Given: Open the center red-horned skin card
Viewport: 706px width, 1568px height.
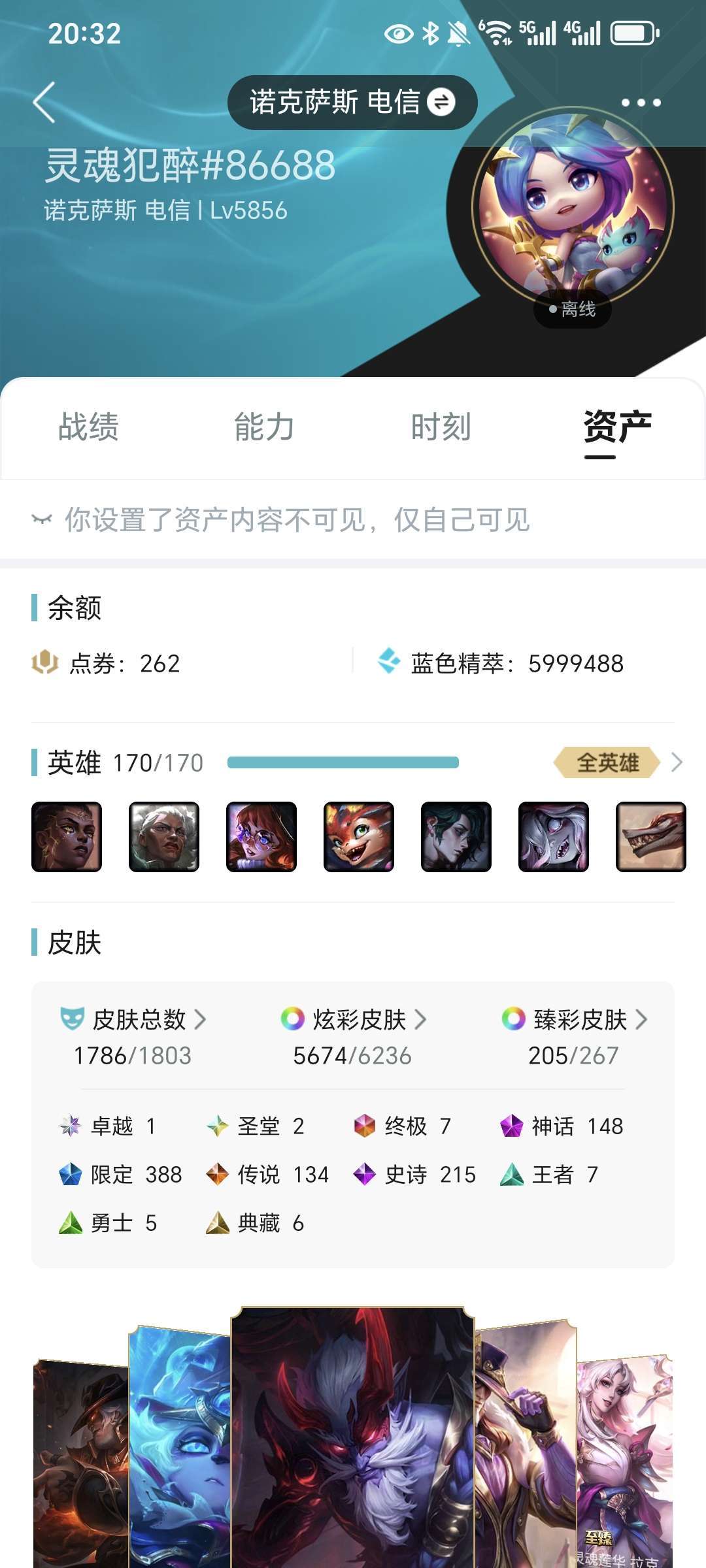Looking at the screenshot, I should tap(353, 1437).
